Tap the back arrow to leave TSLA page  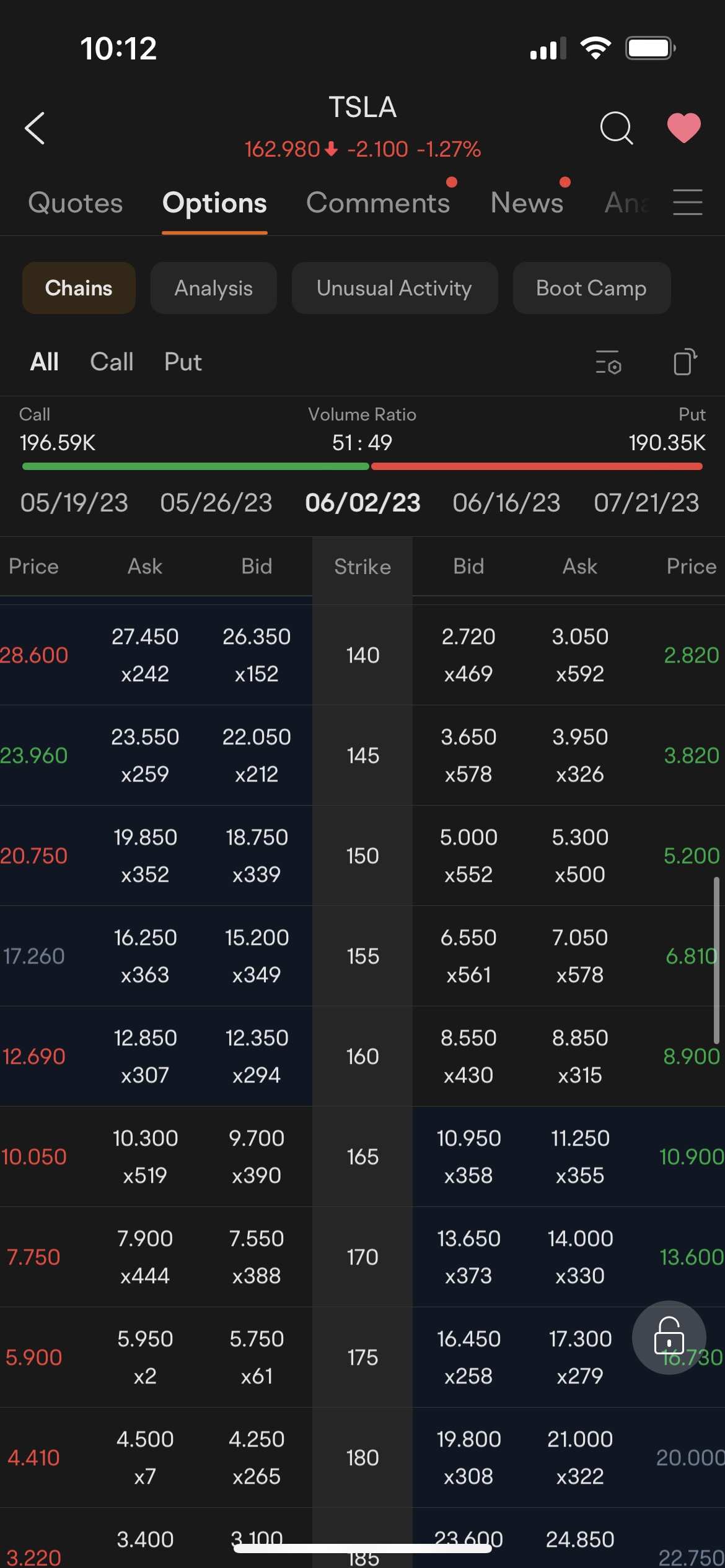click(x=35, y=128)
